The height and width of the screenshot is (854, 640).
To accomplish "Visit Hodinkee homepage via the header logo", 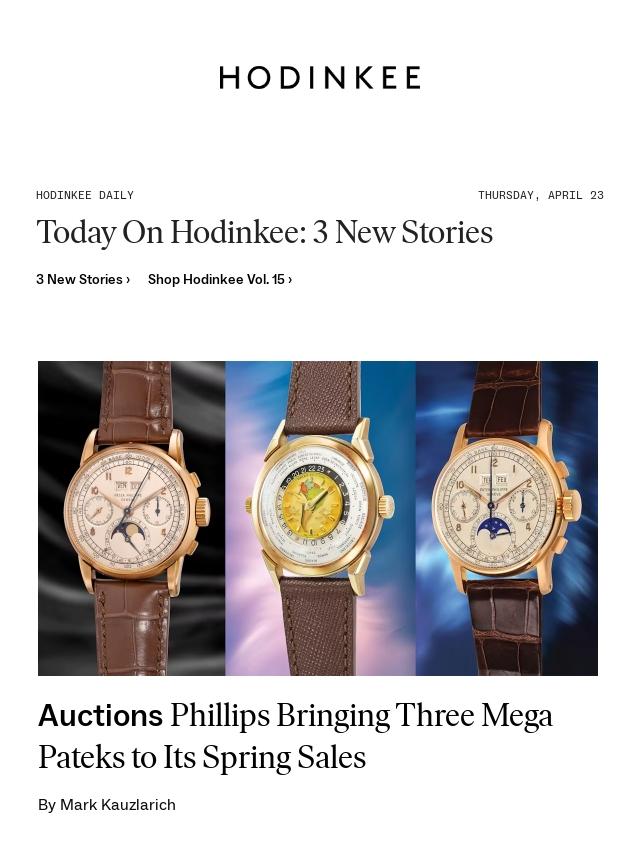I will point(320,78).
